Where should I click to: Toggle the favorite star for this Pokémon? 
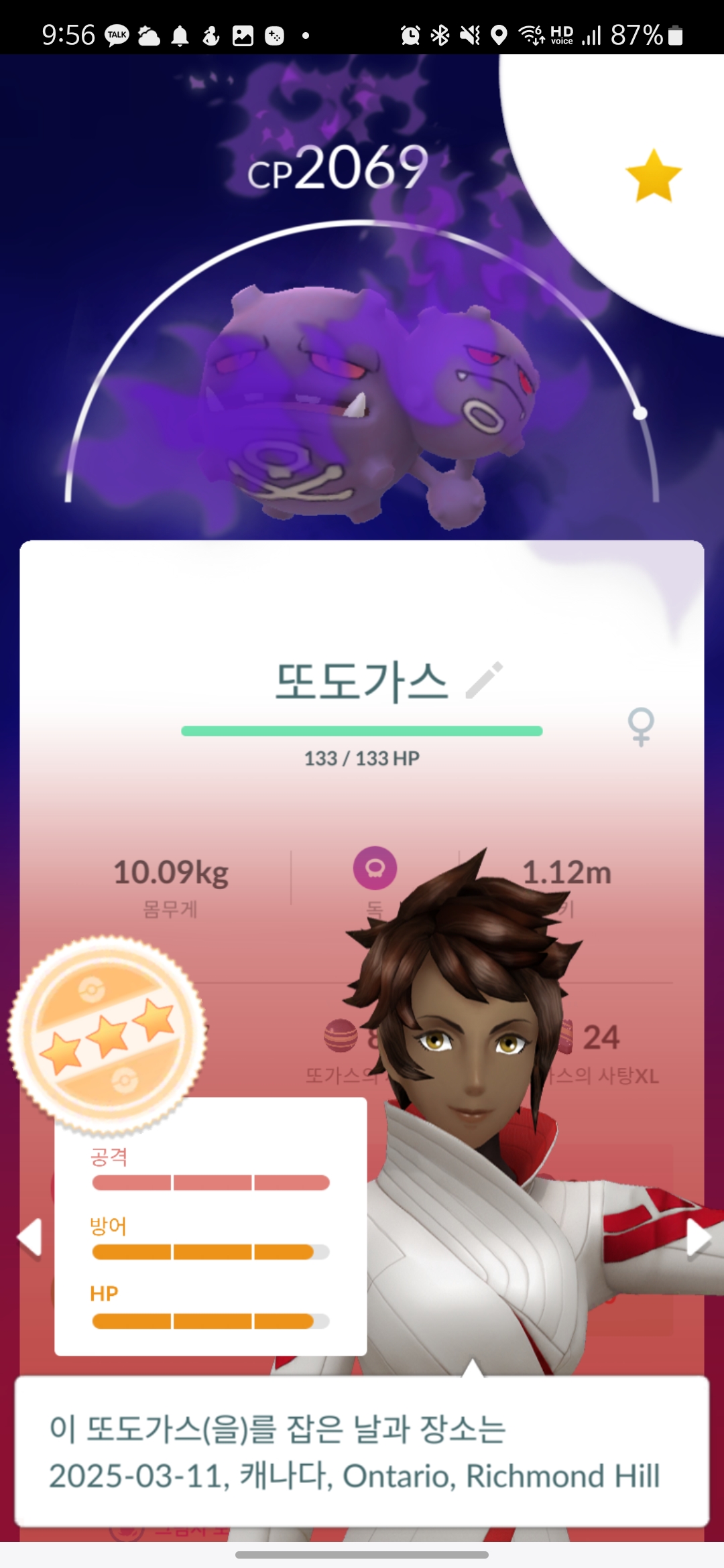coord(653,176)
